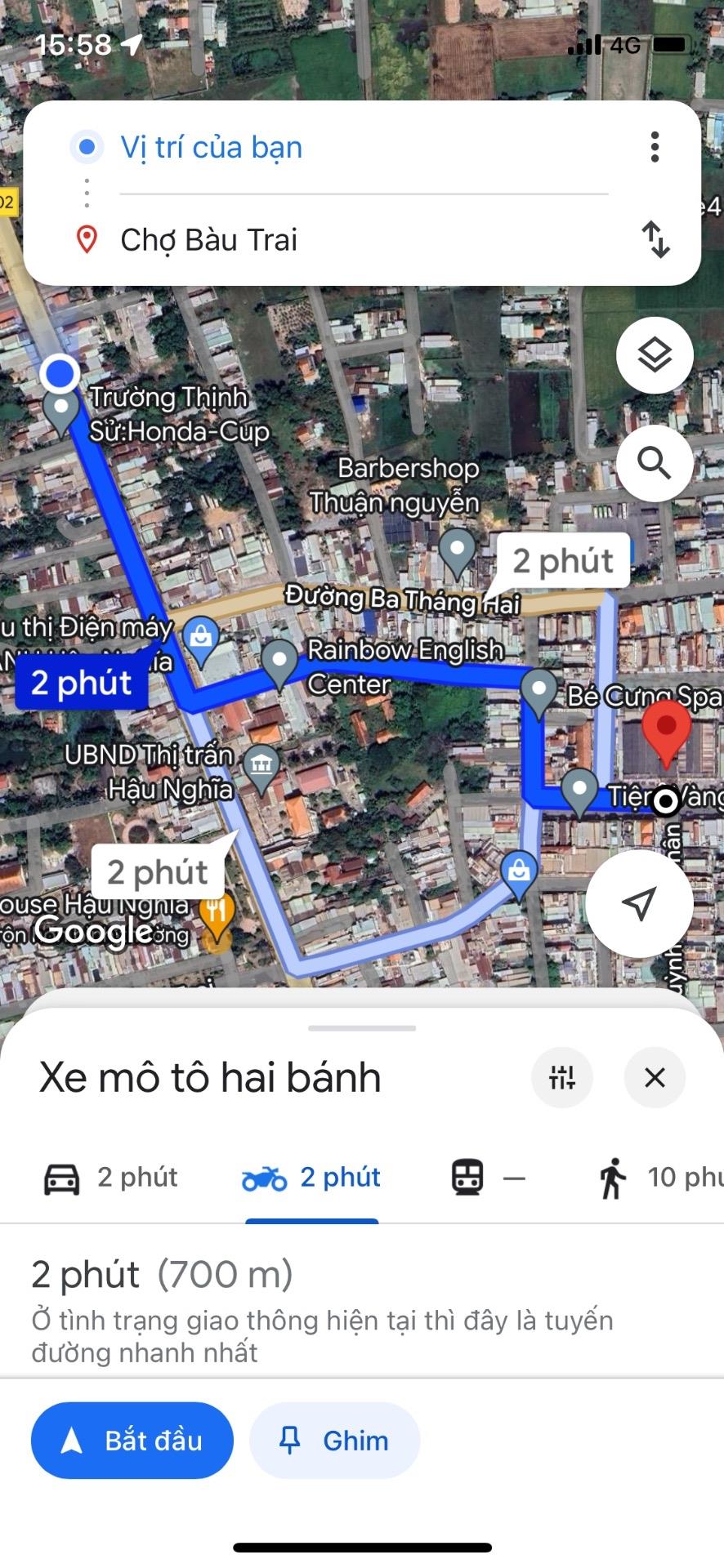Search along the route

[655, 463]
